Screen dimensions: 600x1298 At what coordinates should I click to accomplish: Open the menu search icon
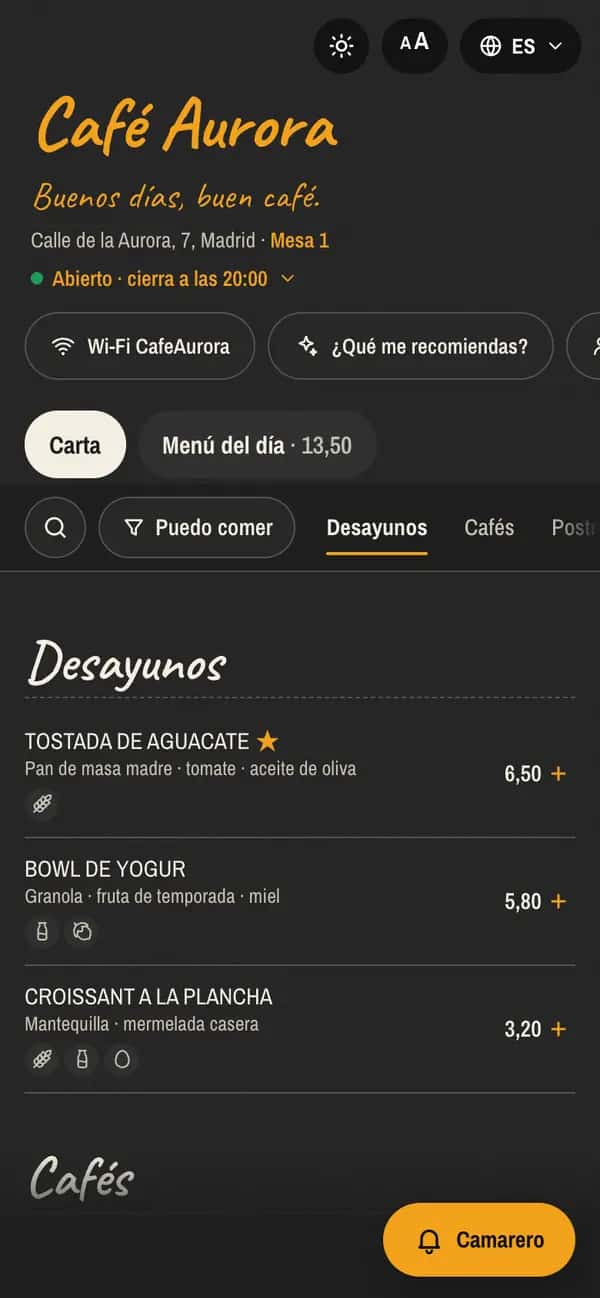[56, 527]
